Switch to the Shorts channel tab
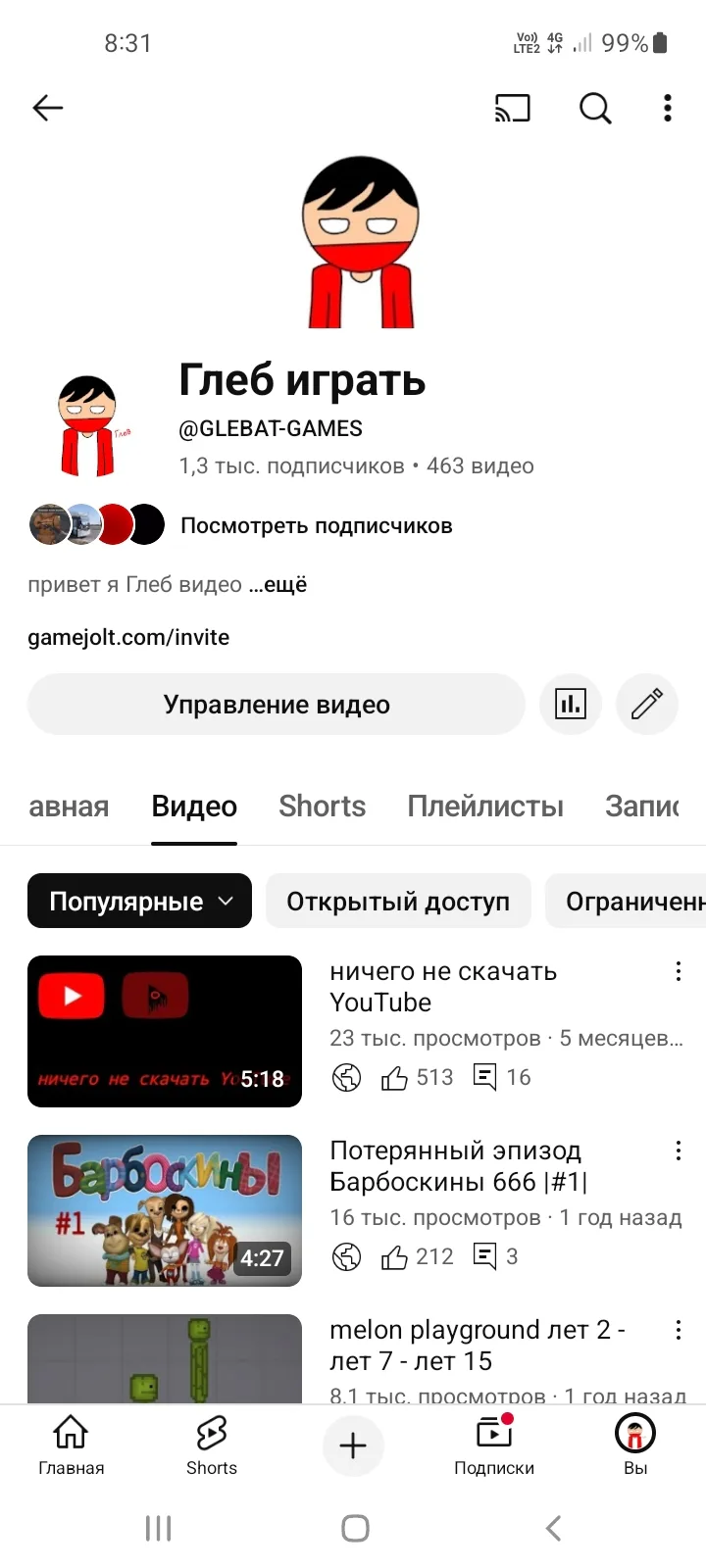The image size is (706, 1568). 322,807
